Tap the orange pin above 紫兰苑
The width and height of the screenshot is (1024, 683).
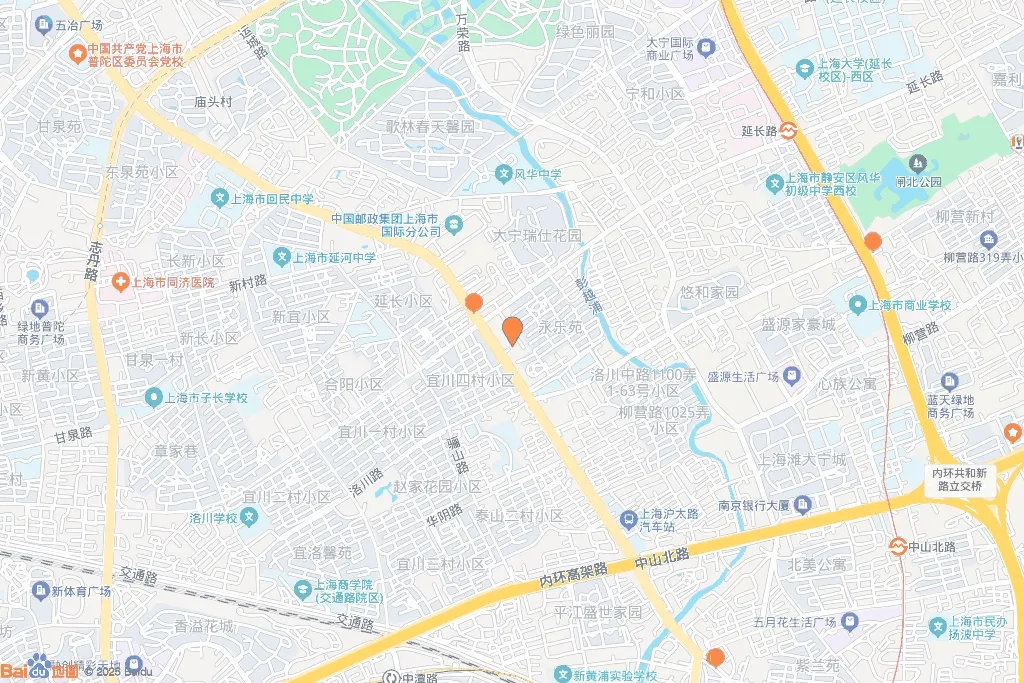[715, 656]
